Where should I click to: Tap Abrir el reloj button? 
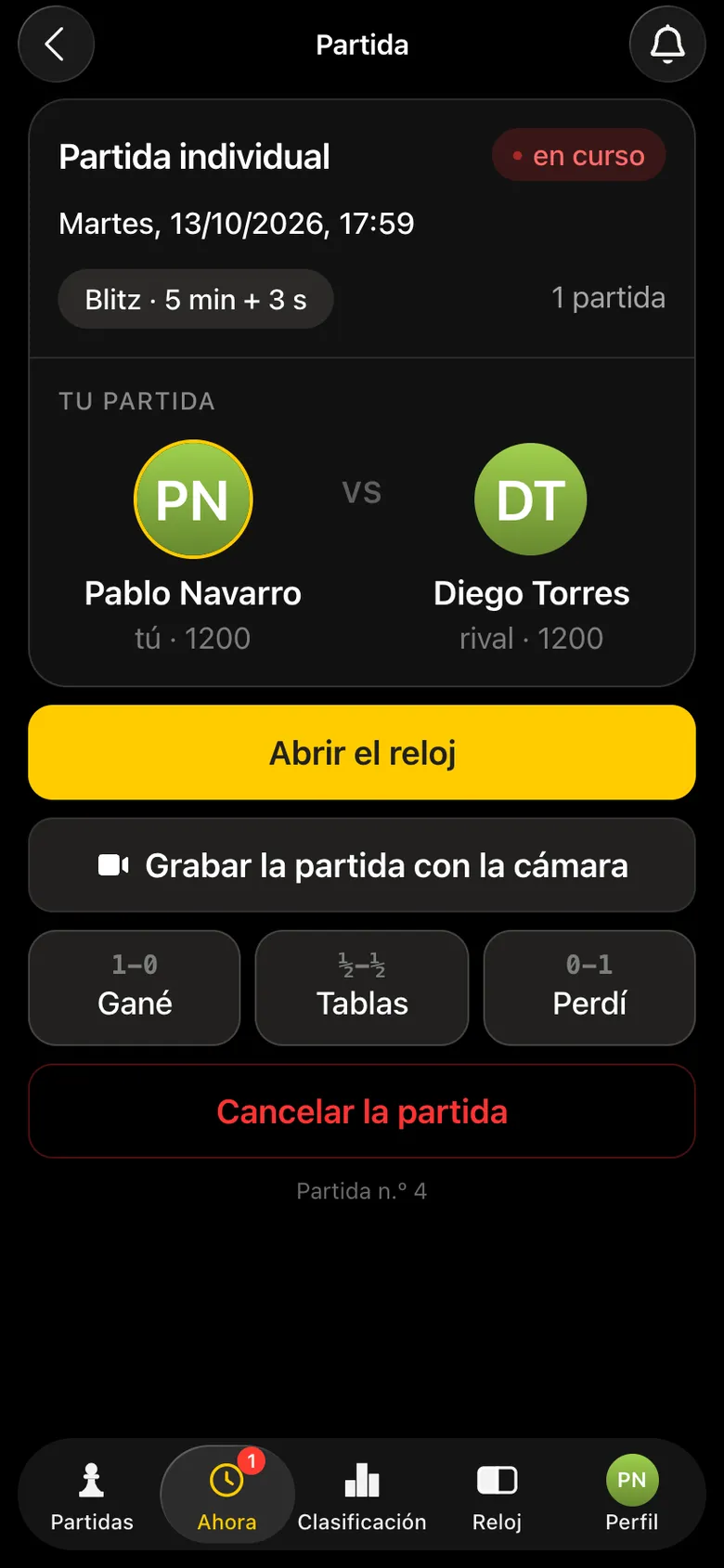tap(362, 752)
